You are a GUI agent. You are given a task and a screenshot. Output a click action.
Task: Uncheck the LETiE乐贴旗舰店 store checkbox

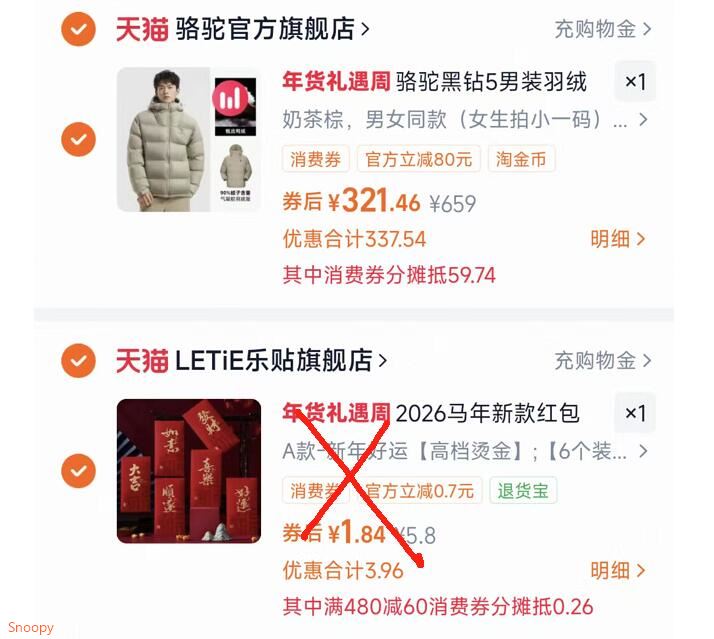click(78, 361)
